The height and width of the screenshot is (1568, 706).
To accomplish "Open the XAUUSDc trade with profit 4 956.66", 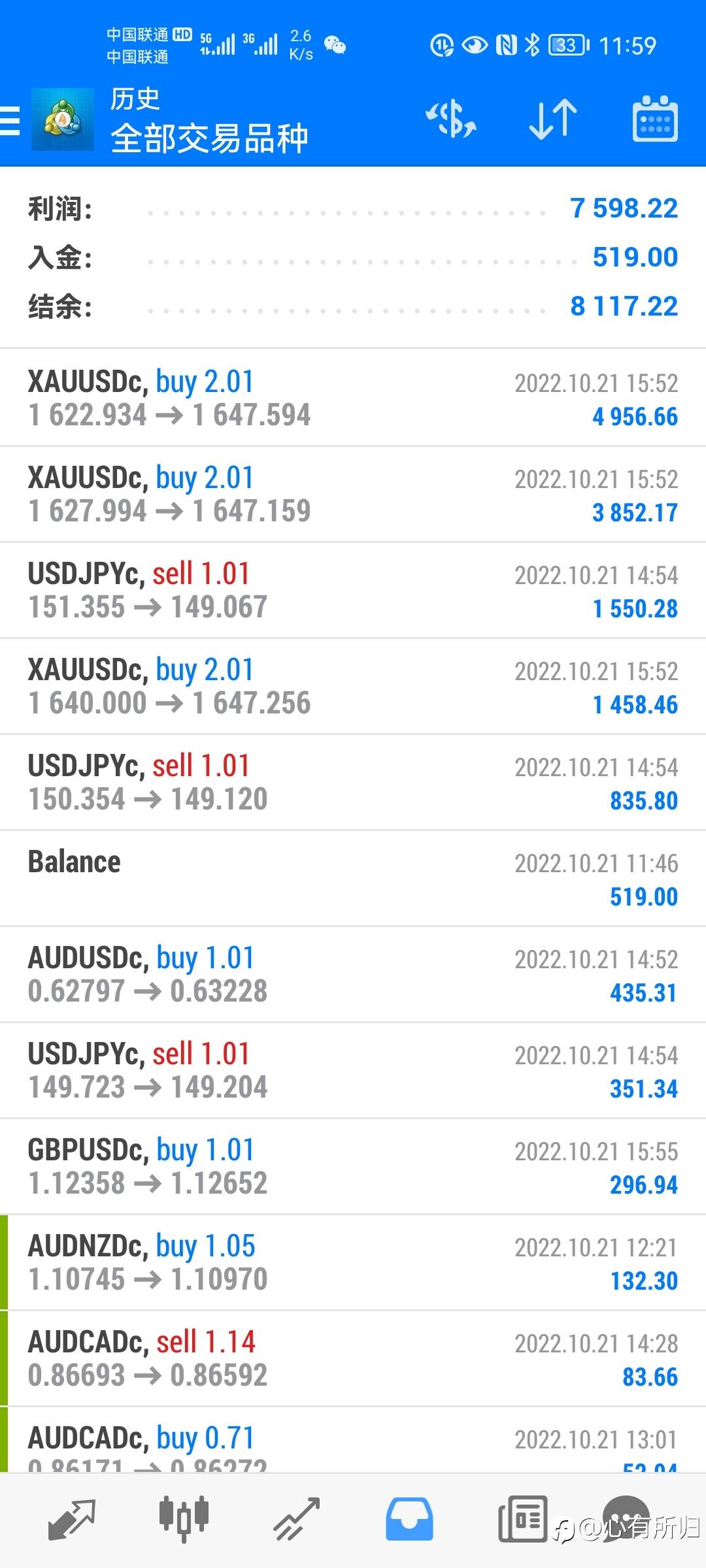I will click(x=353, y=398).
